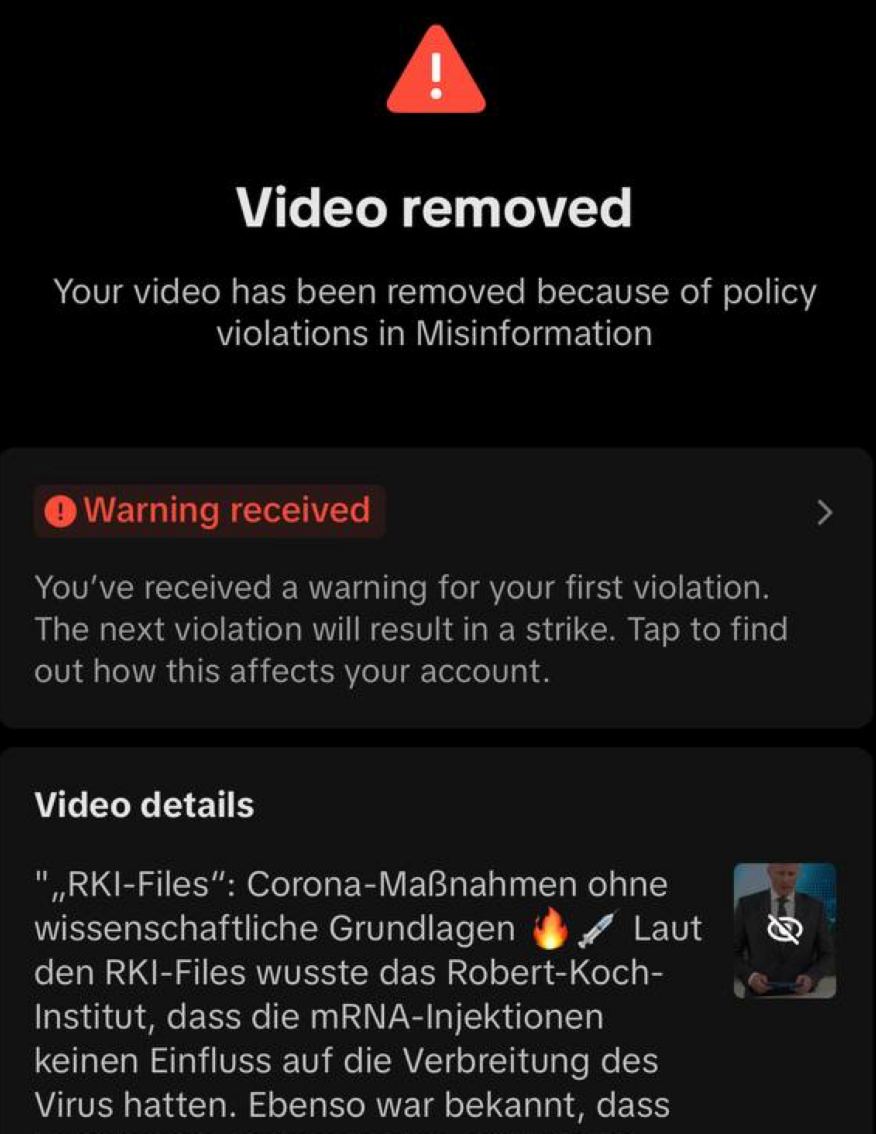Open the Warning received details card
Viewport: 876px width, 1134px height.
(437, 586)
